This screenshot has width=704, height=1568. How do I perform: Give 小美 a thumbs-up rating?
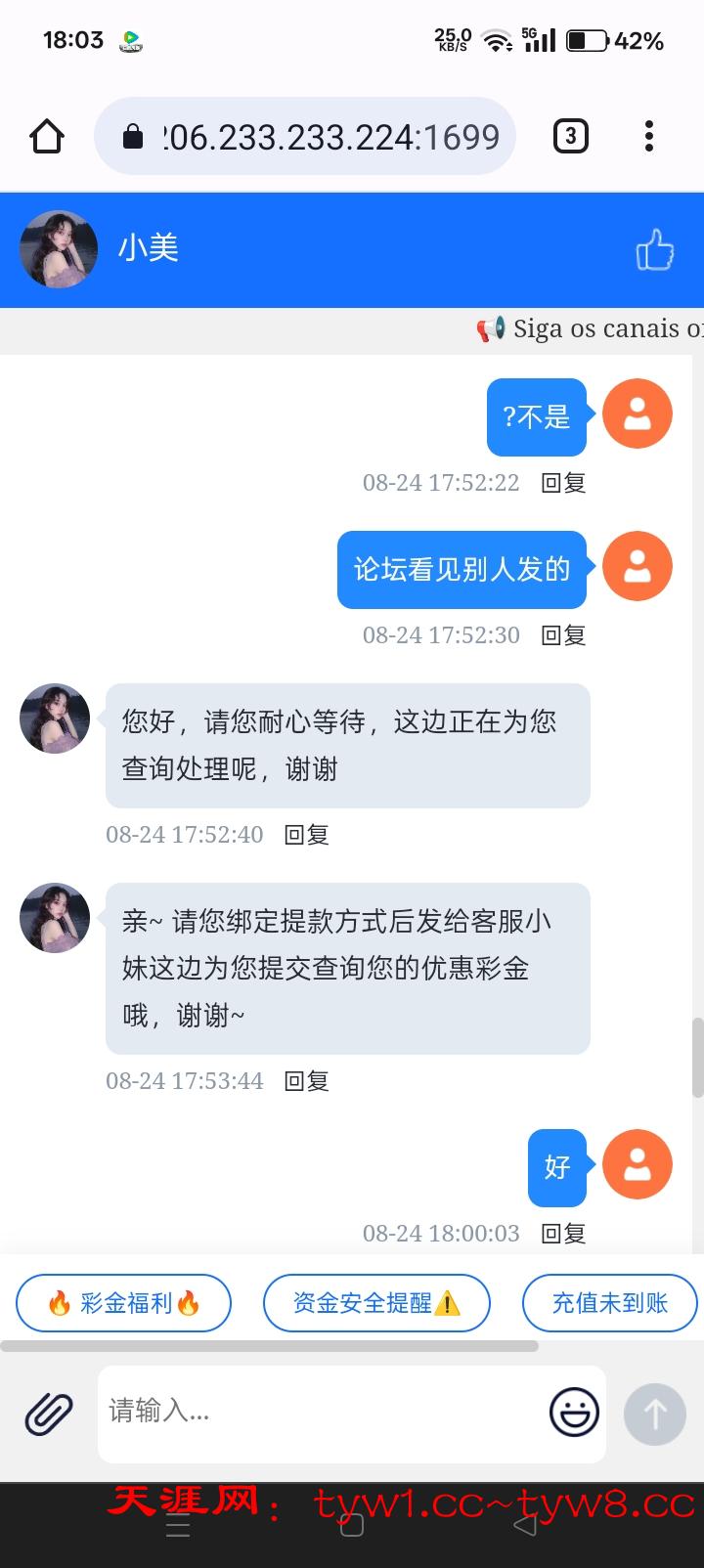[654, 250]
